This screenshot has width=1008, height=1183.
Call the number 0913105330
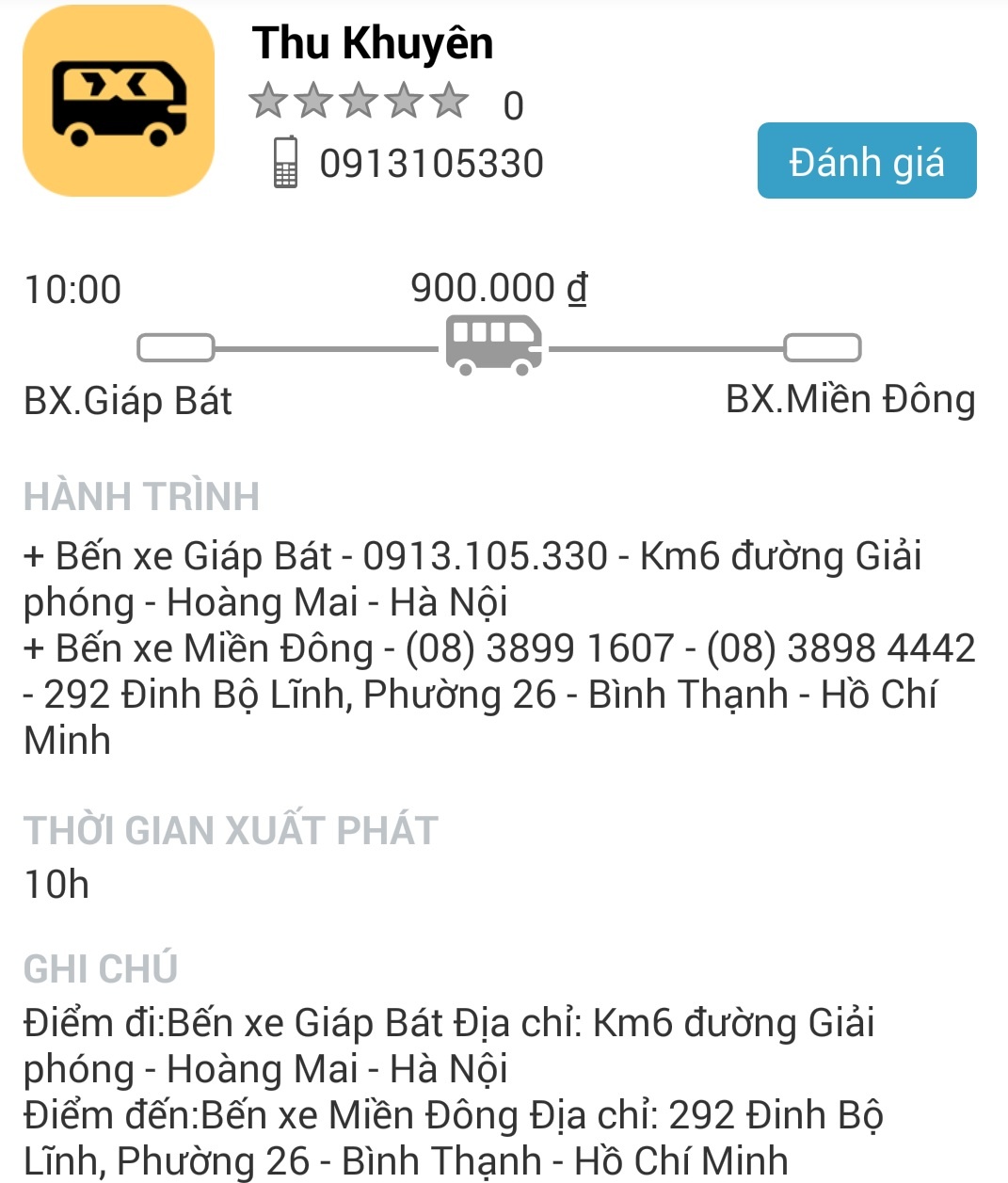pos(431,162)
